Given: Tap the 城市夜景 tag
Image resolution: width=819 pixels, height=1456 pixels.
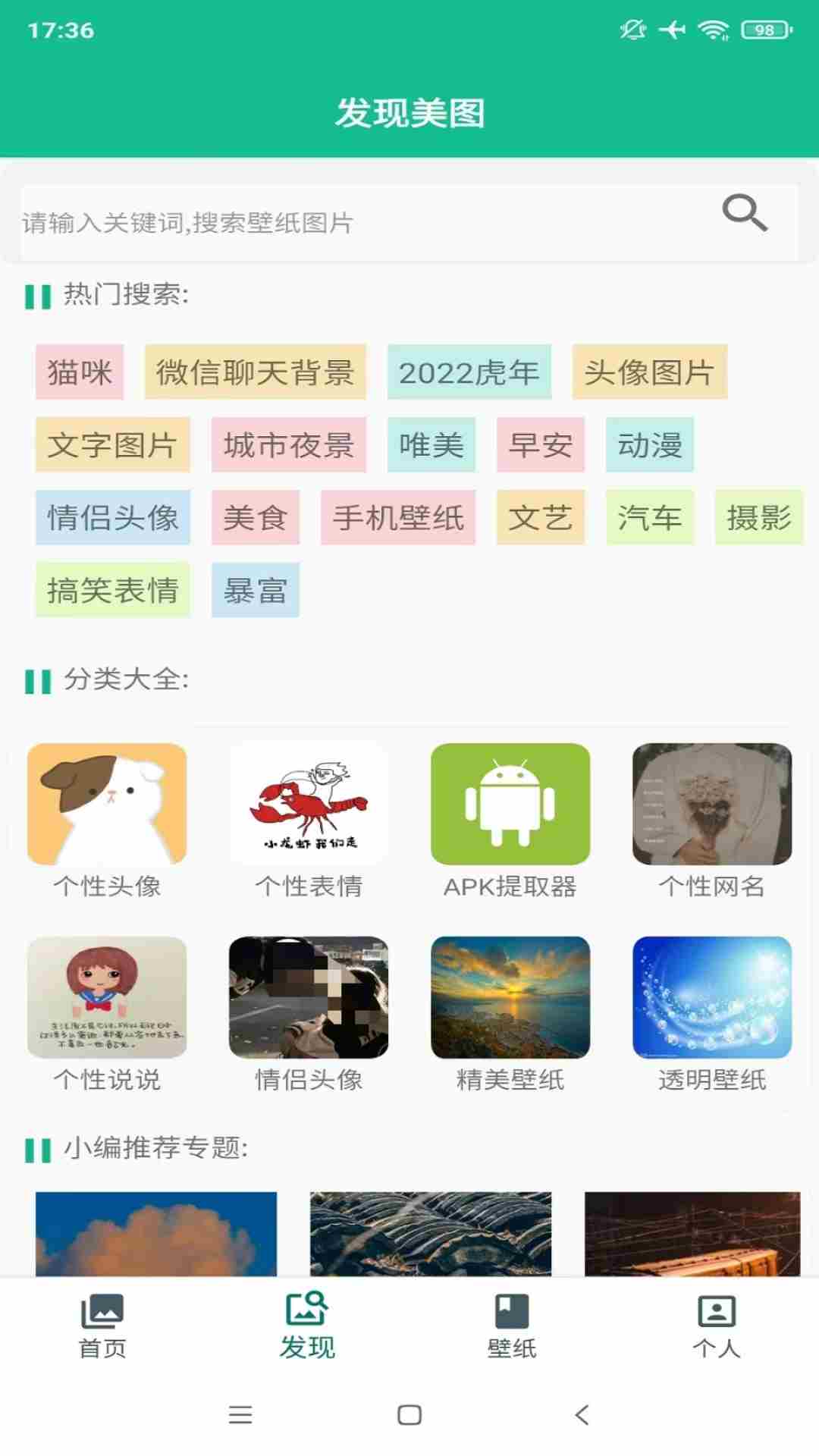Looking at the screenshot, I should [x=289, y=445].
